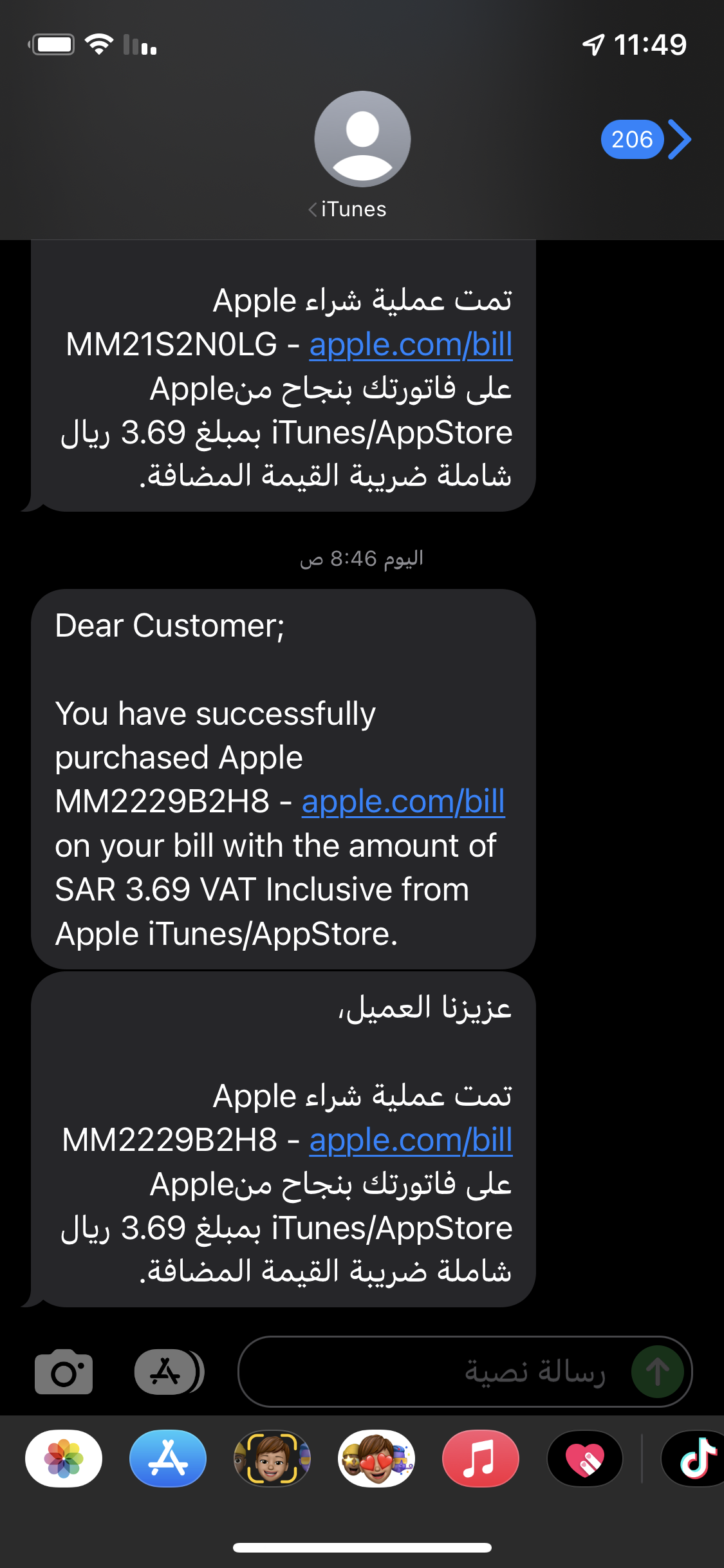Focus the text message input field
This screenshot has height=1568, width=724.
point(431,1372)
